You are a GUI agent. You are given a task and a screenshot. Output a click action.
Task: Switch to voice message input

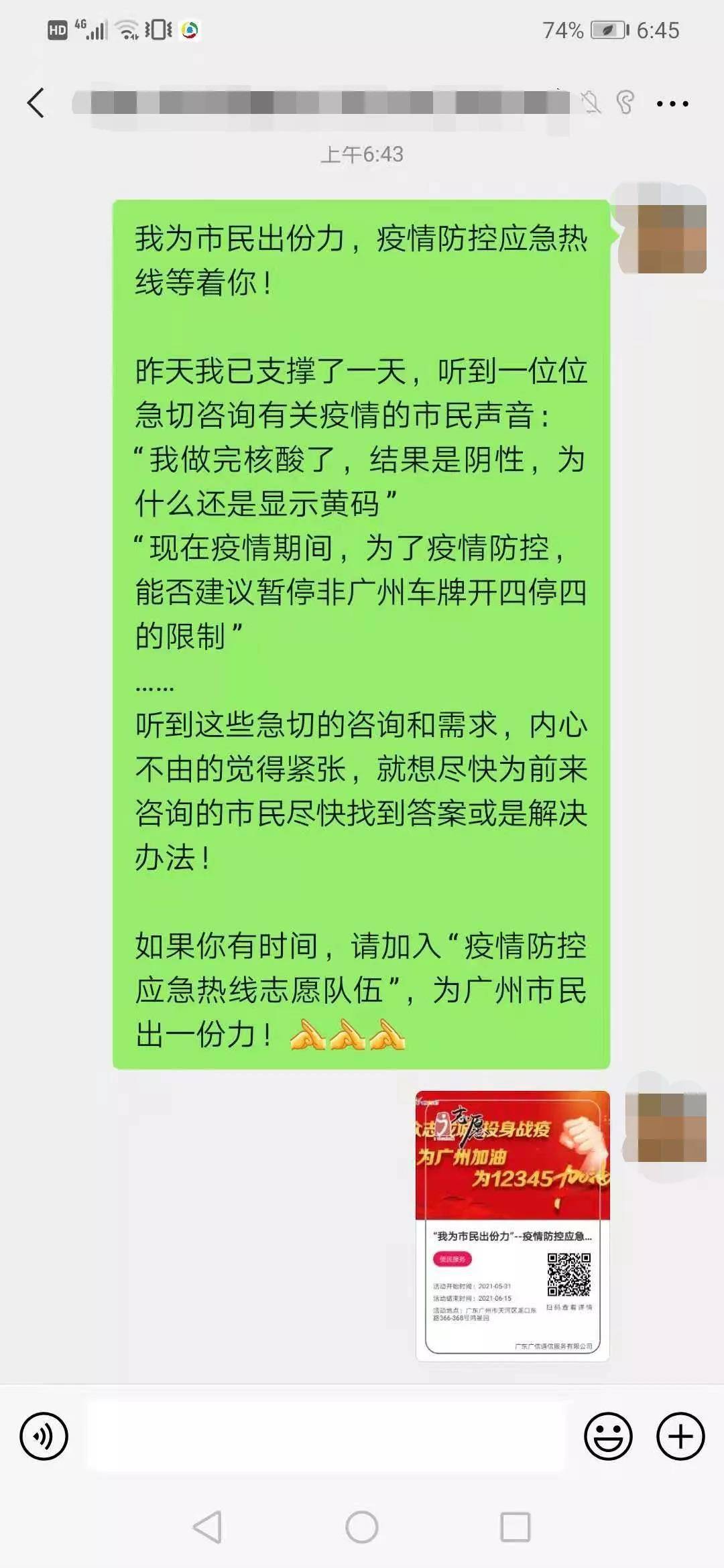[44, 1436]
